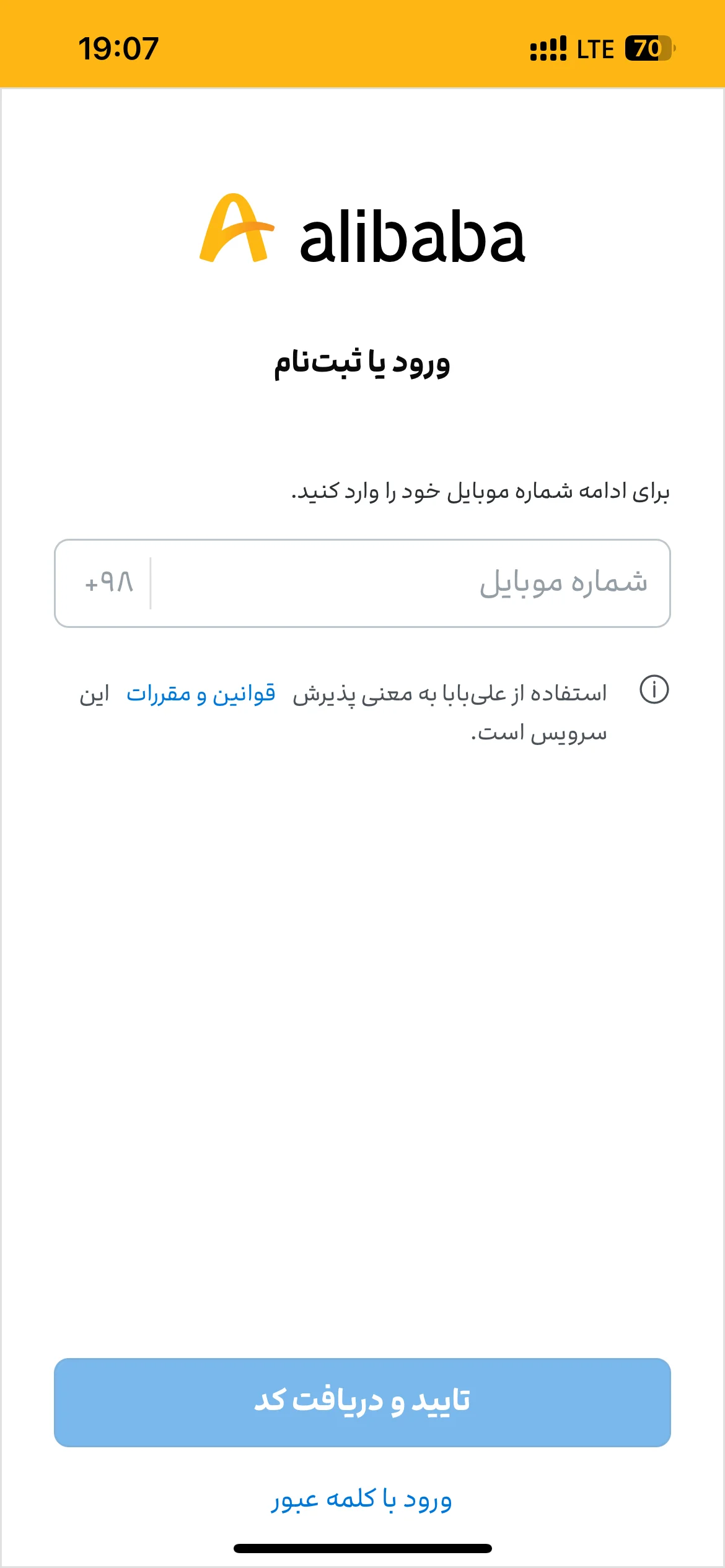Open the قوانین و مقررات terms link
The height and width of the screenshot is (1568, 725).
201,694
